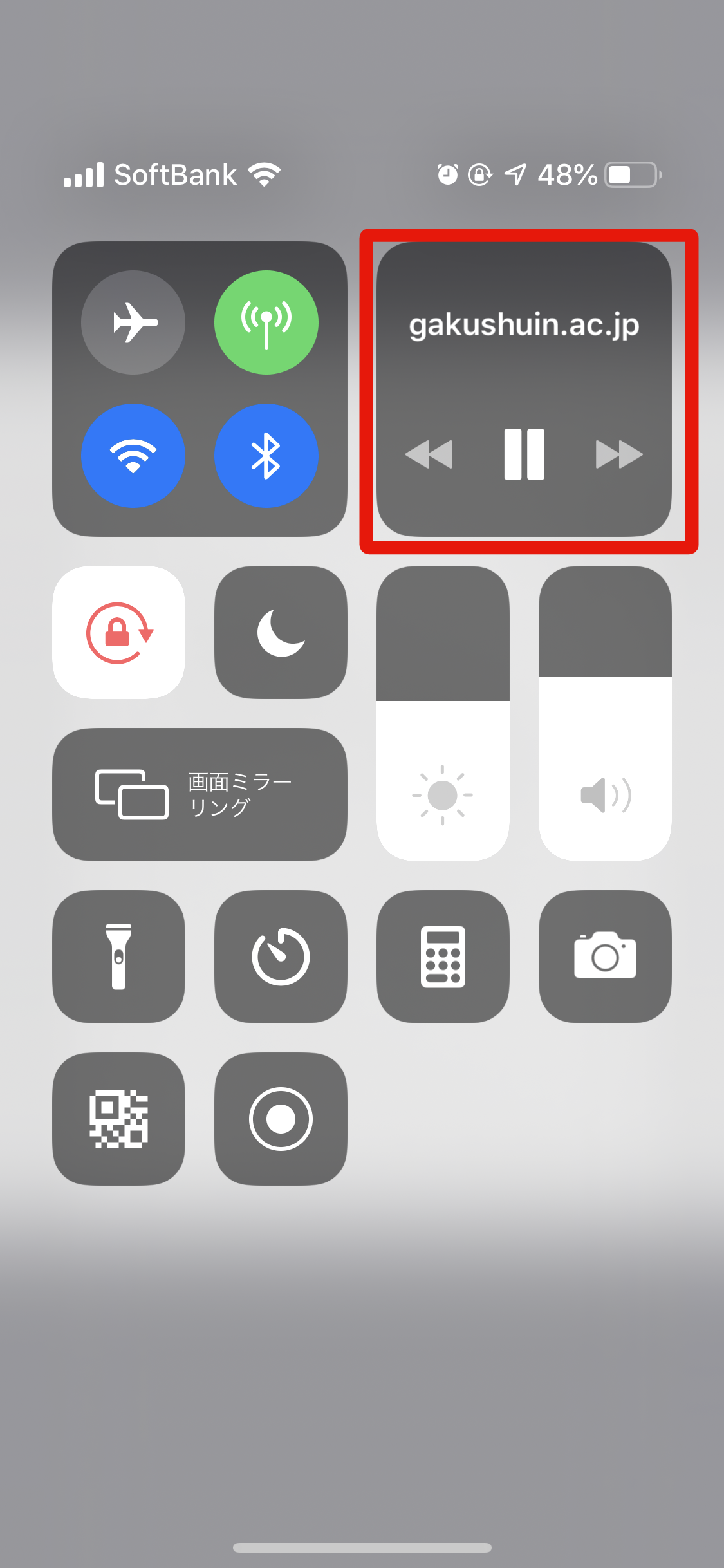Screen dimensions: 724x1568
Task: Launch the calculator
Action: point(443,957)
